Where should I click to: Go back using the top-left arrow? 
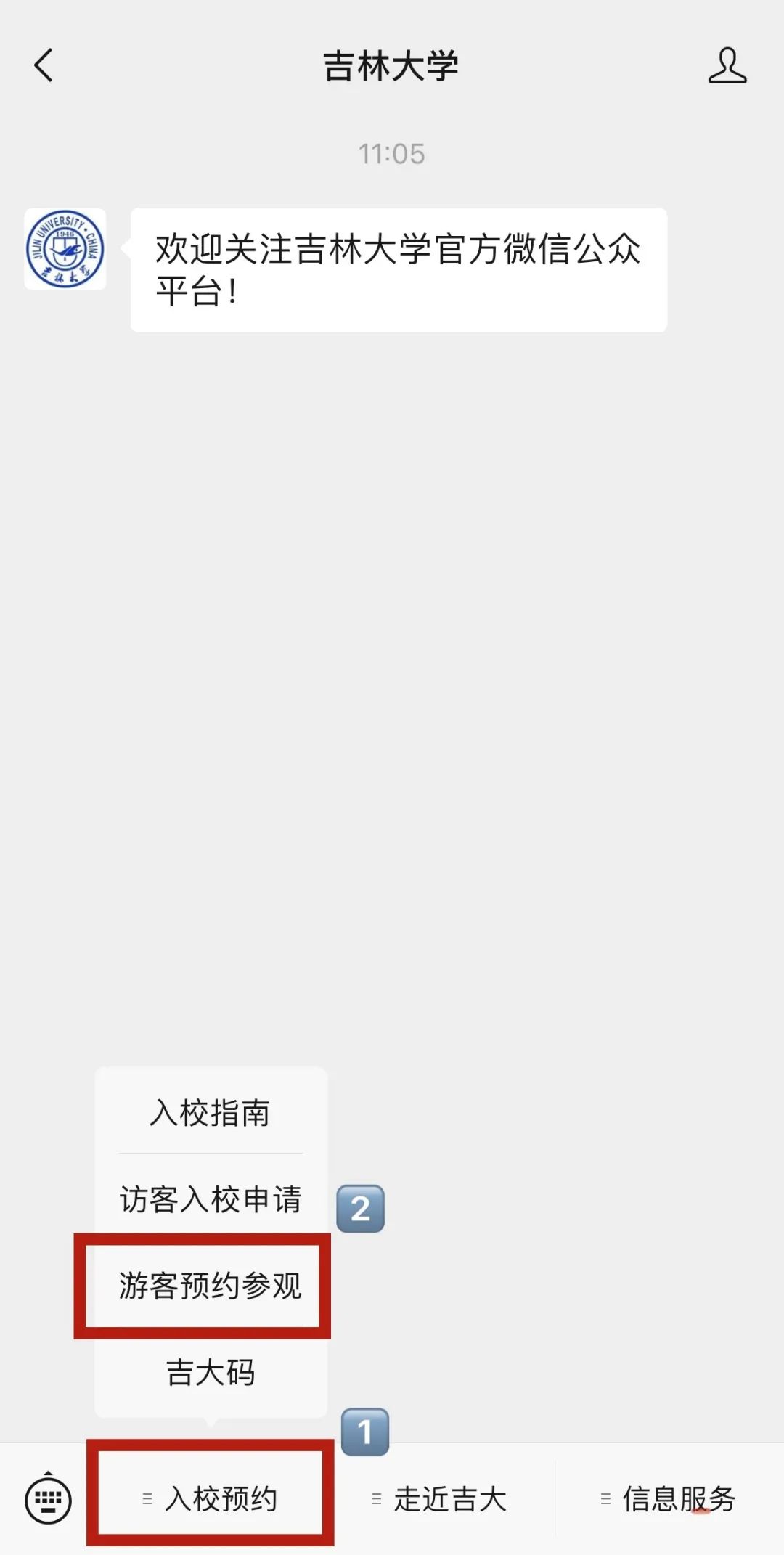point(44,65)
